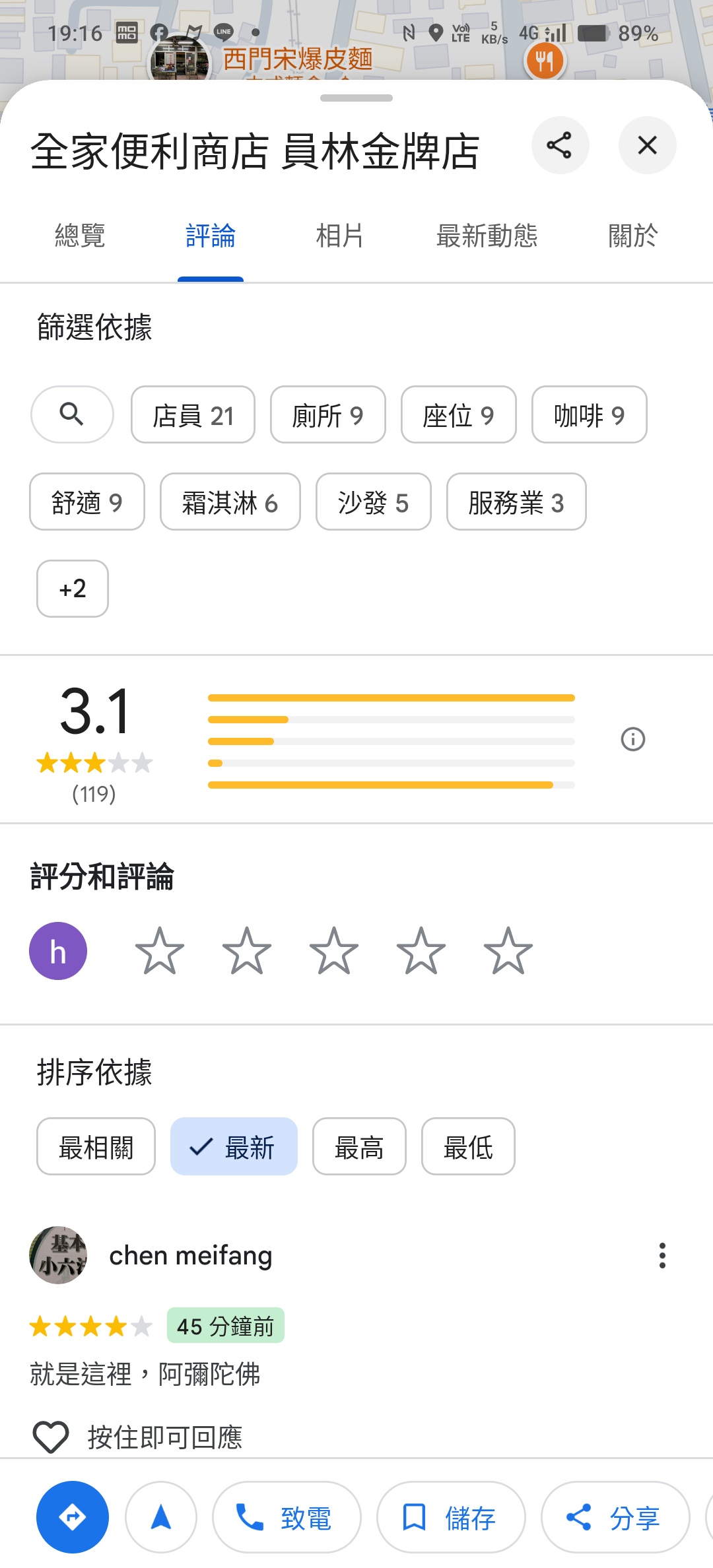
Task: View rating info via the info icon
Action: (x=632, y=739)
